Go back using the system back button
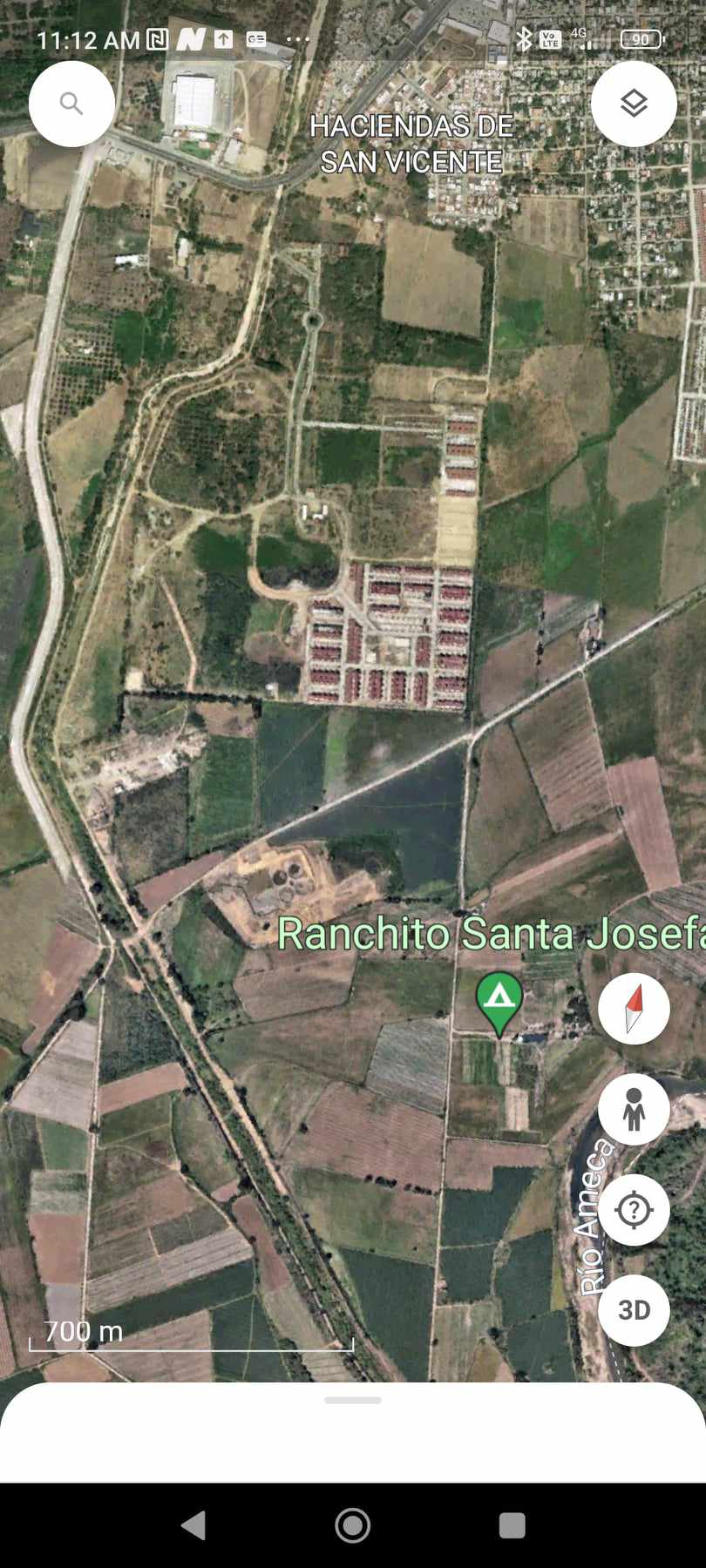Screen dimensions: 706x1568 (193, 1525)
